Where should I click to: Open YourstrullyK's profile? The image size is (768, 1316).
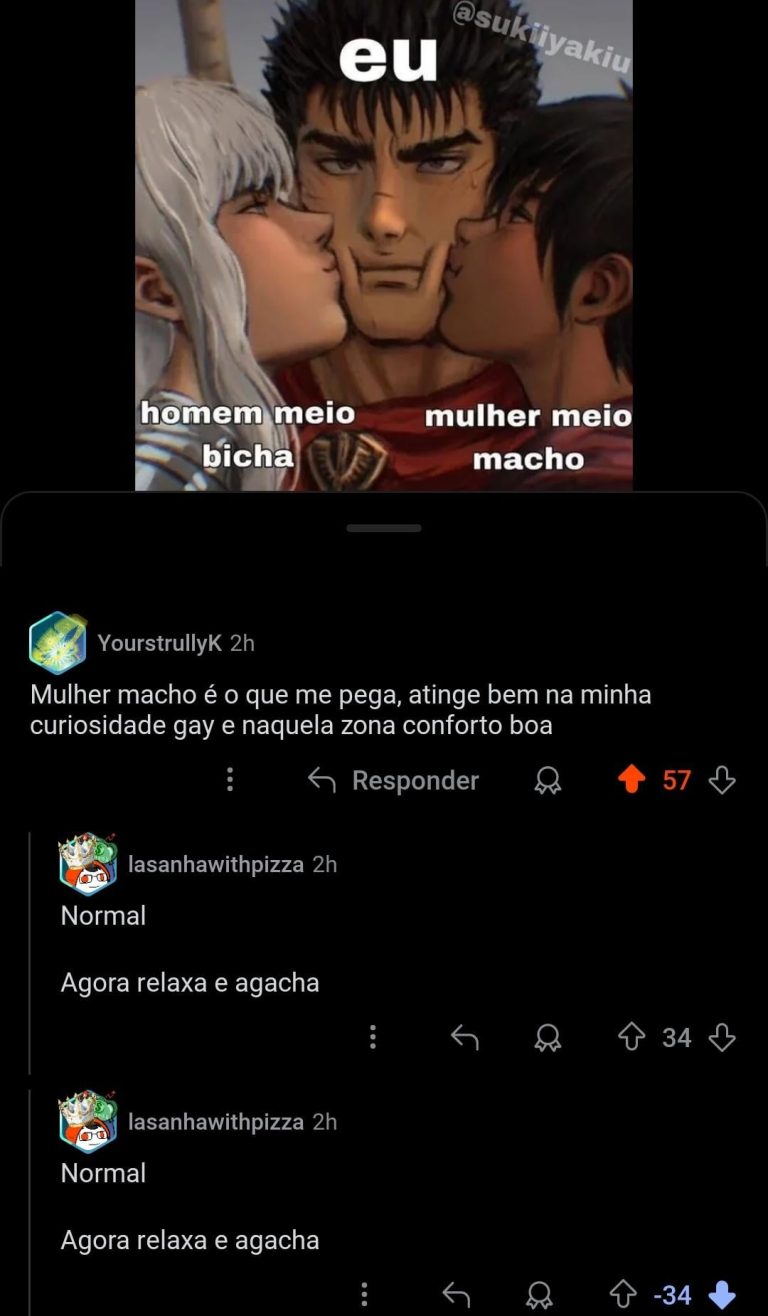160,643
